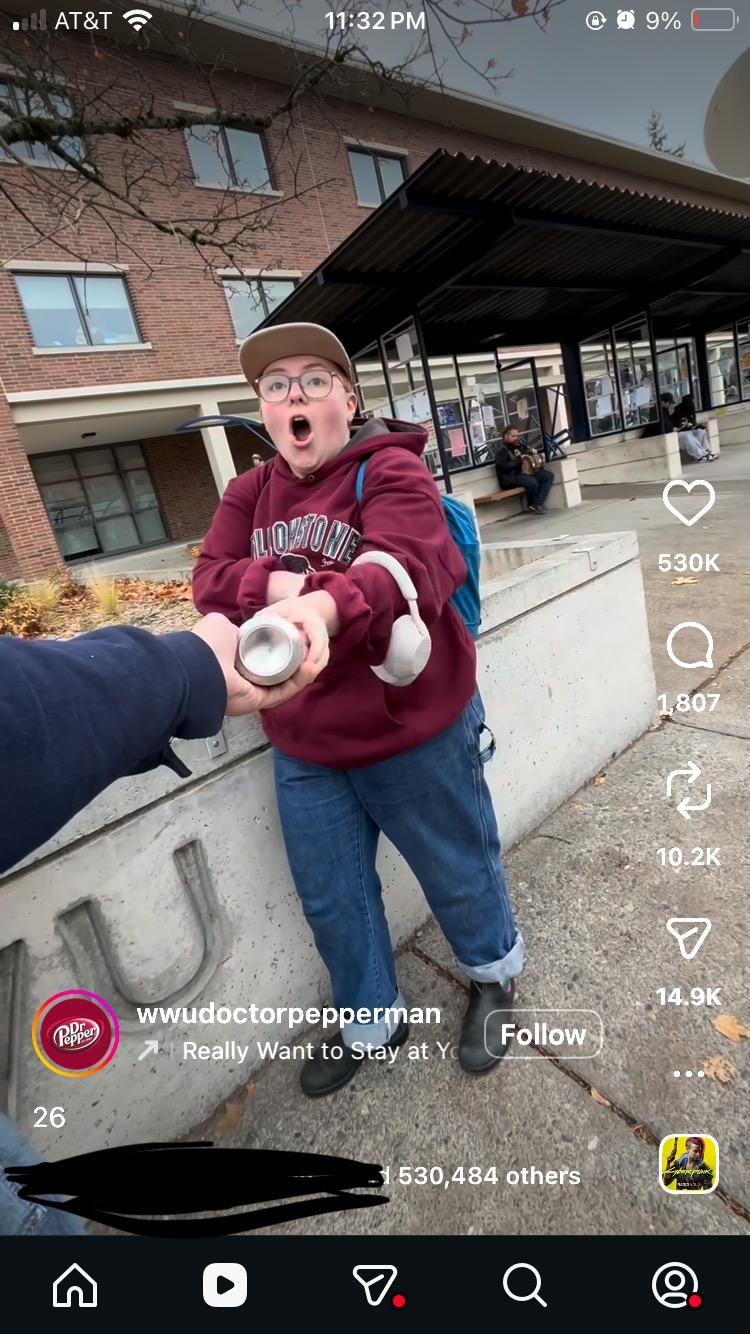Open the three-dot more options menu
This screenshot has height=1334, width=750.
point(689,1073)
